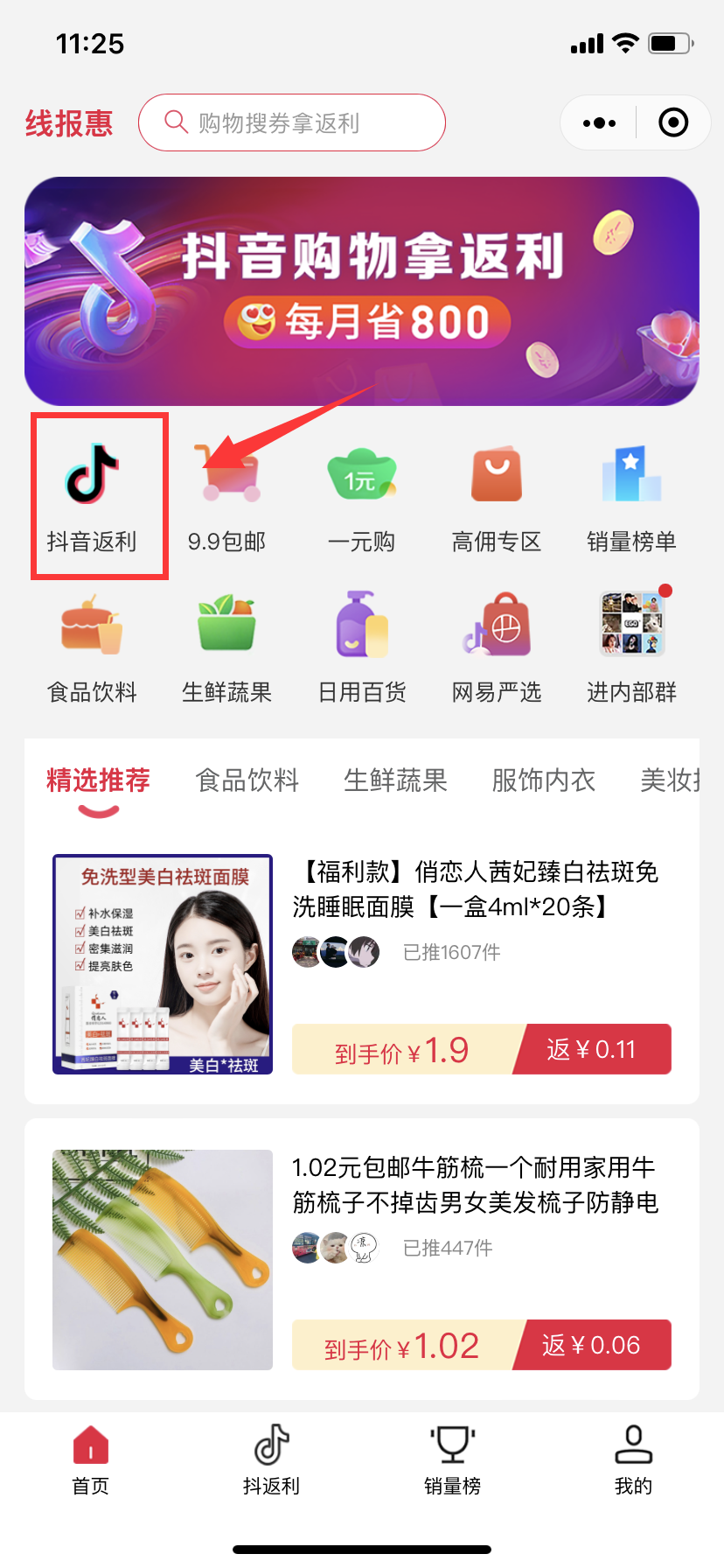Open the 抖音购物拿返利 banner

pos(361,291)
